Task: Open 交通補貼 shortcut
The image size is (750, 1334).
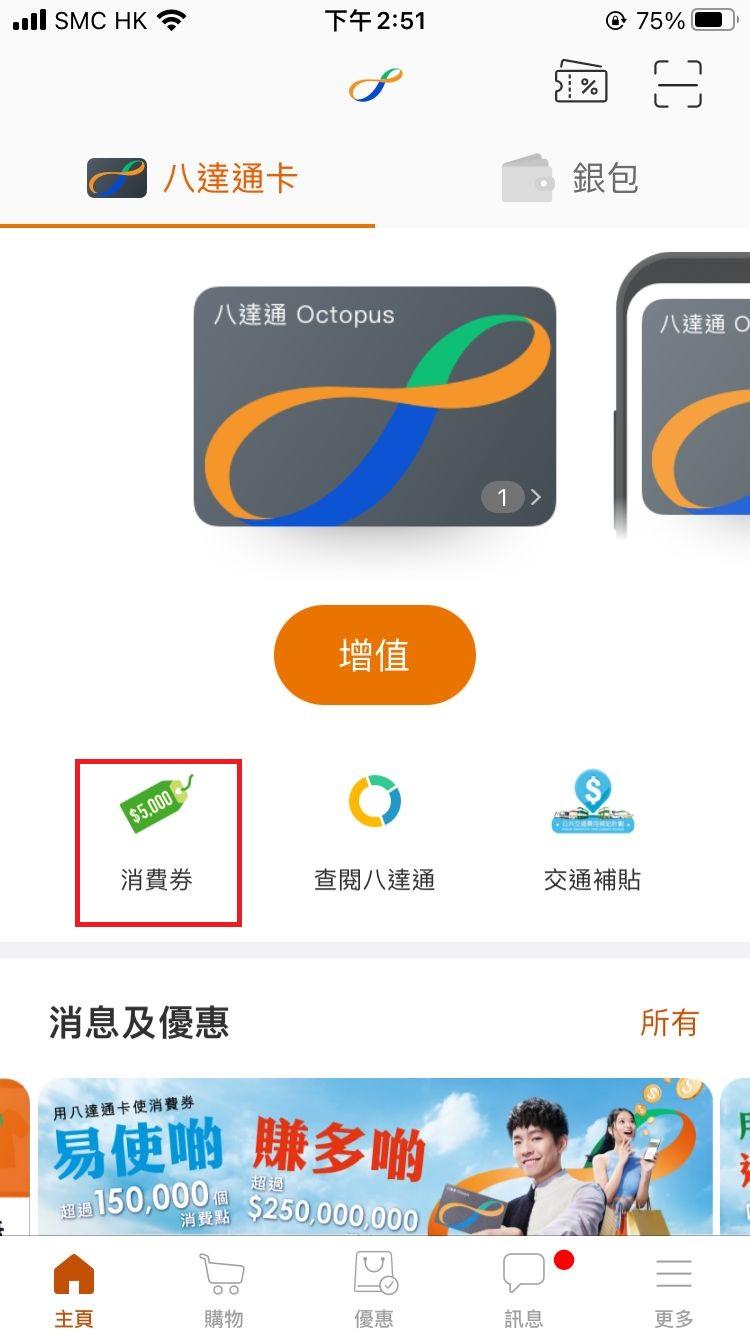Action: (592, 842)
